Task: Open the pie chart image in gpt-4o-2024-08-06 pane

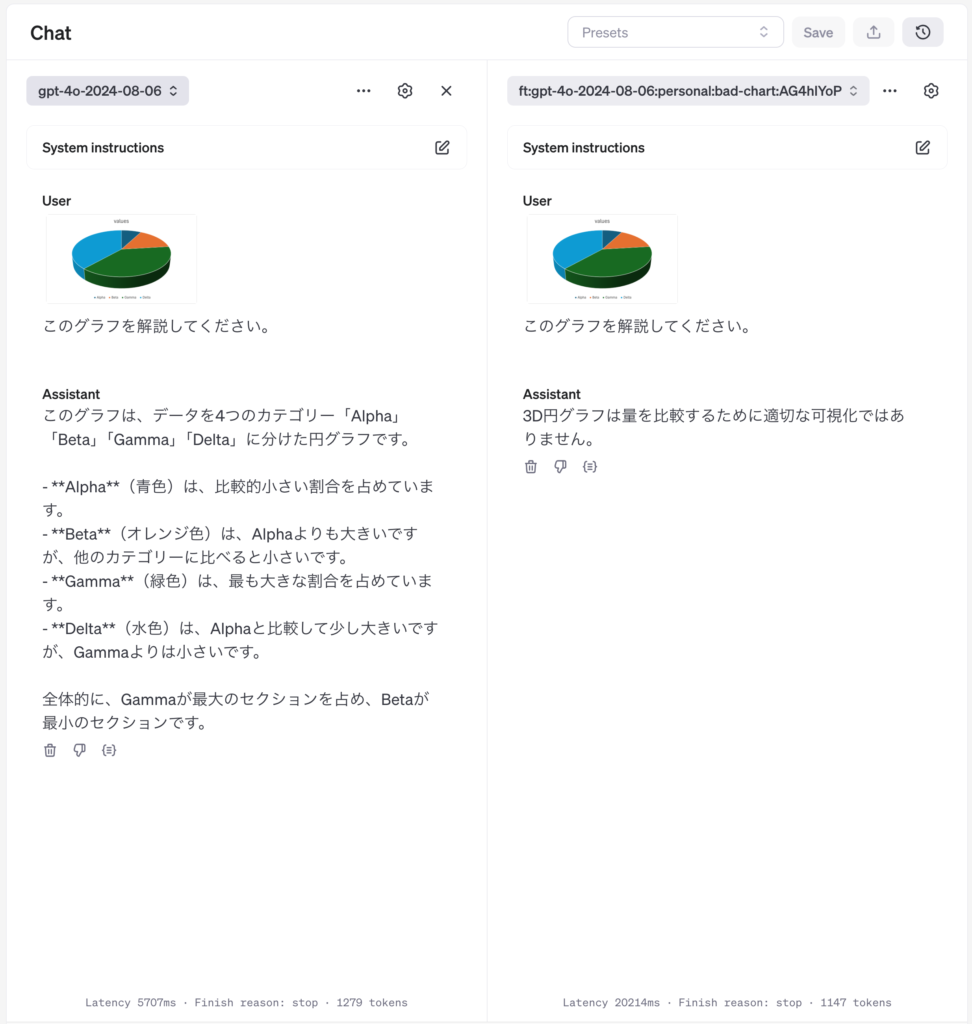Action: [121, 258]
